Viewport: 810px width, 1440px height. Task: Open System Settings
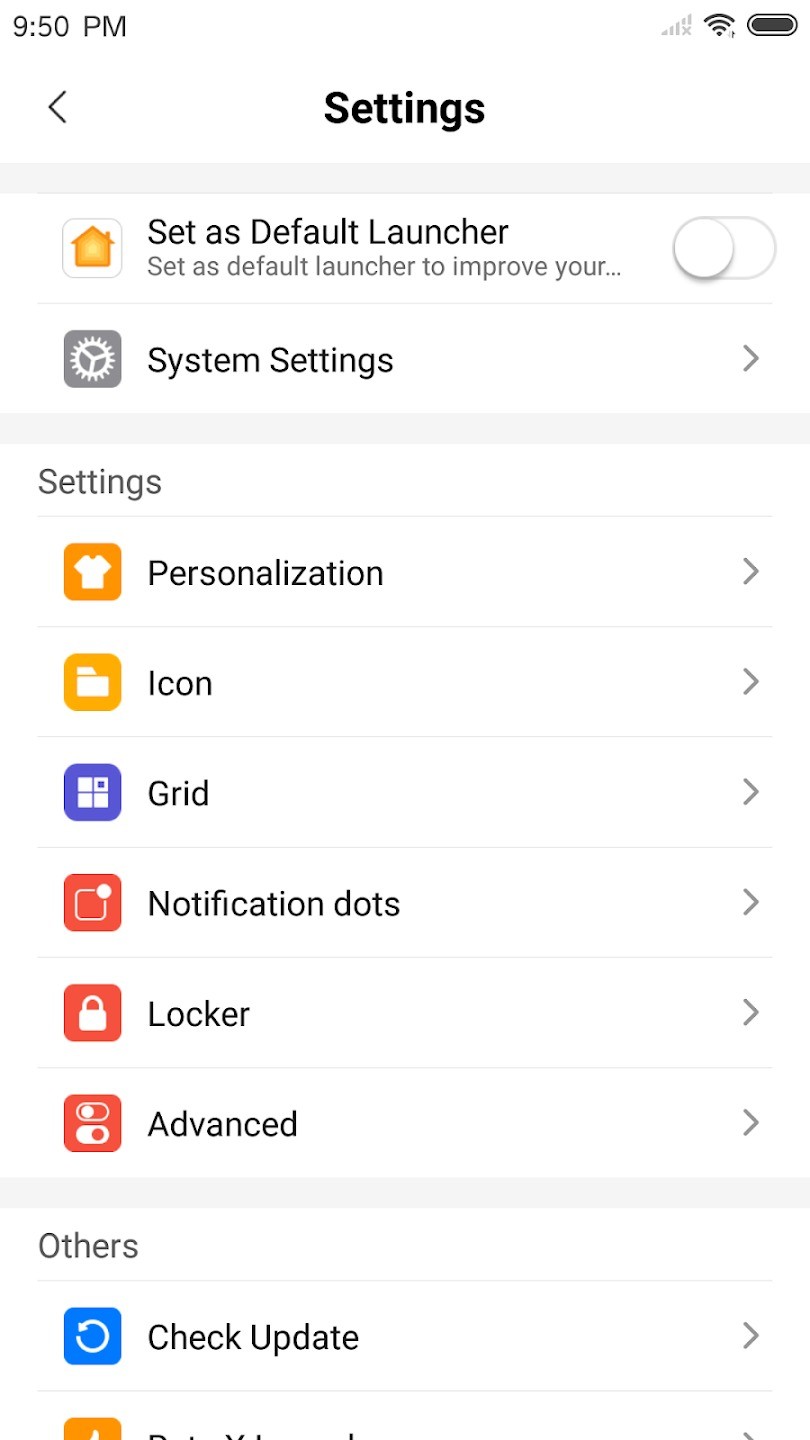pyautogui.click(x=404, y=359)
